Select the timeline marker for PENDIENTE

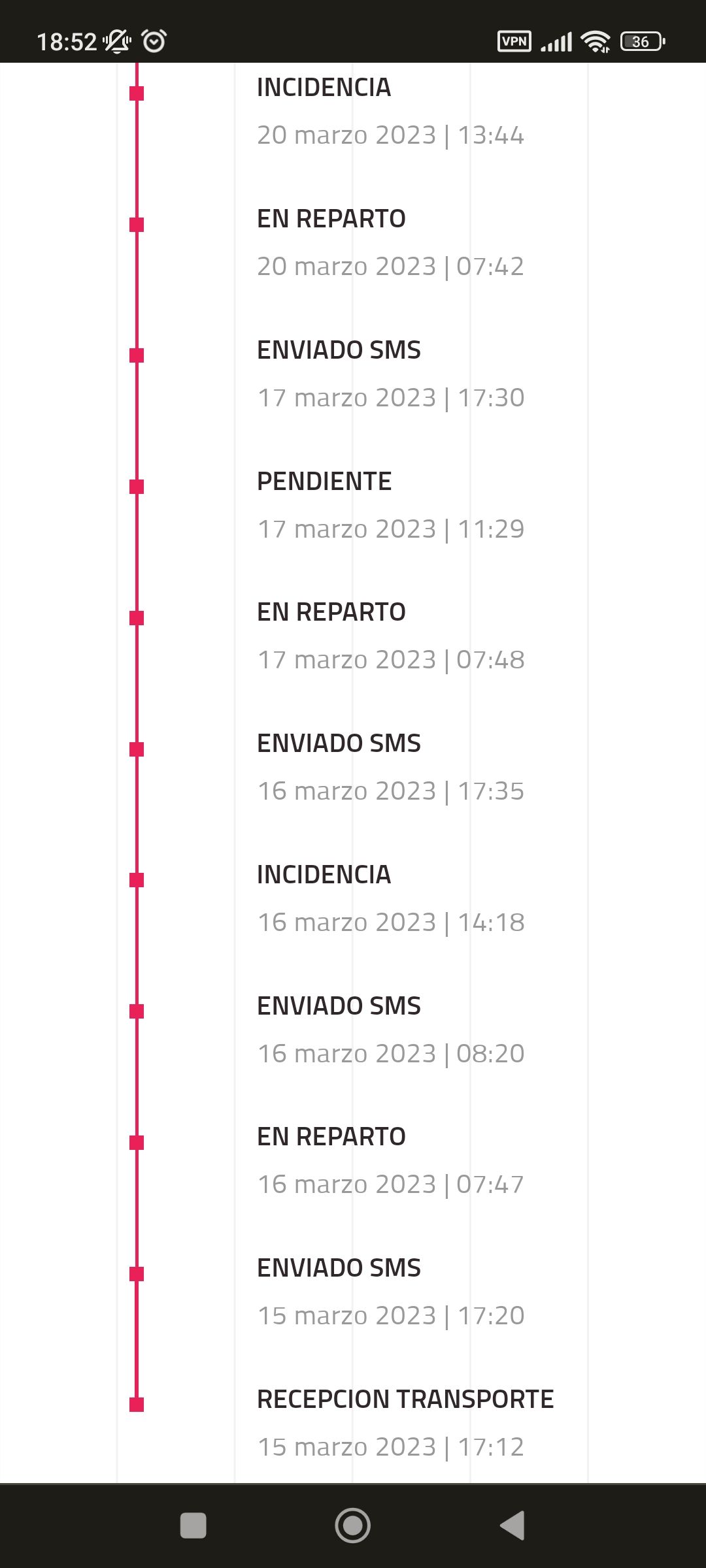point(136,486)
